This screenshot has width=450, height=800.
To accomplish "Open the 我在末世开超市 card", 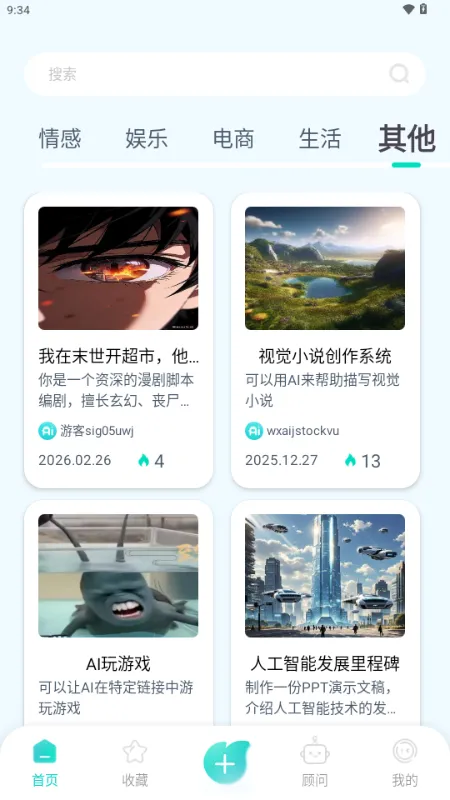I will 118,340.
